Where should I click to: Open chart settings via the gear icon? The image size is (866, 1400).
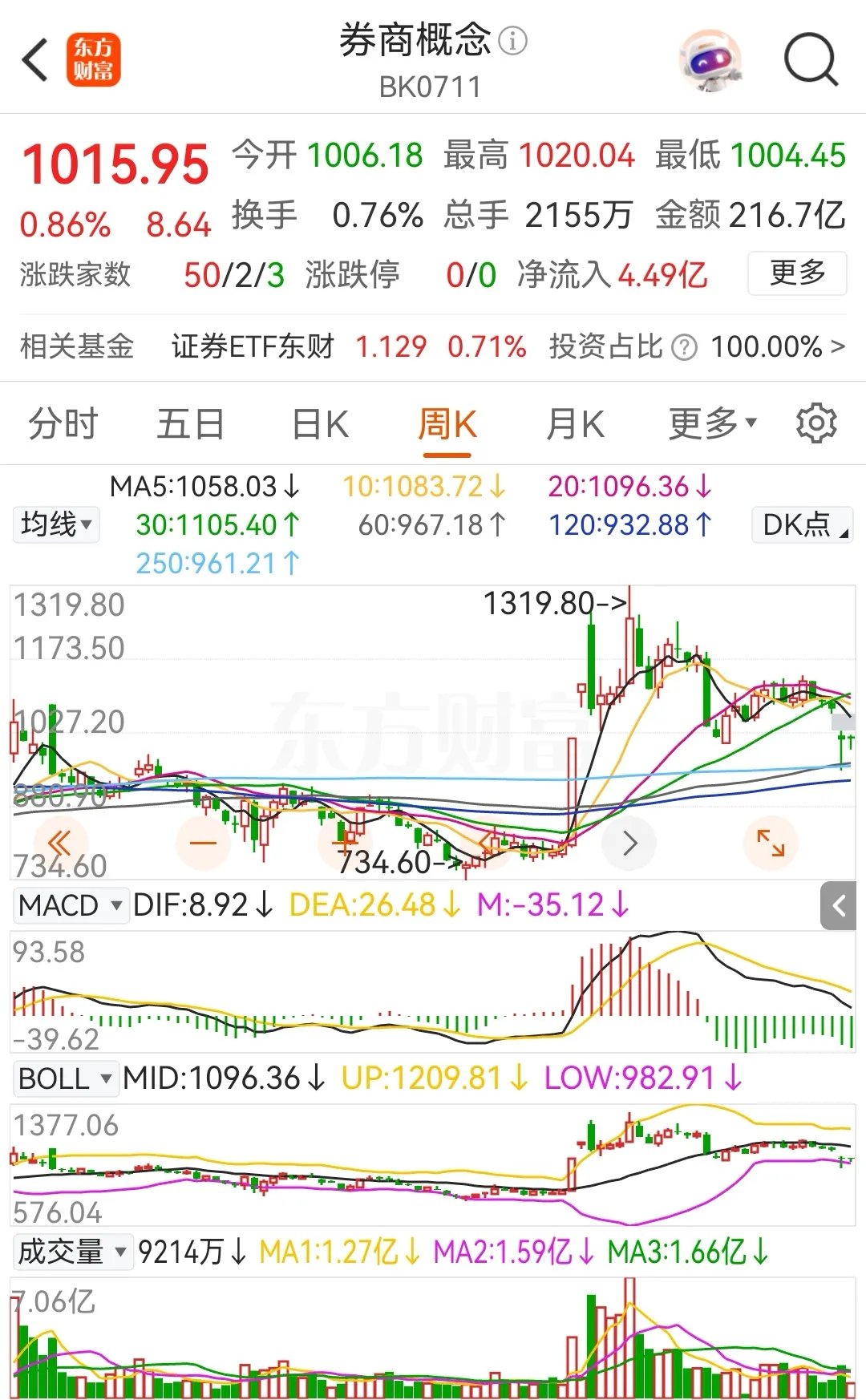coord(817,423)
